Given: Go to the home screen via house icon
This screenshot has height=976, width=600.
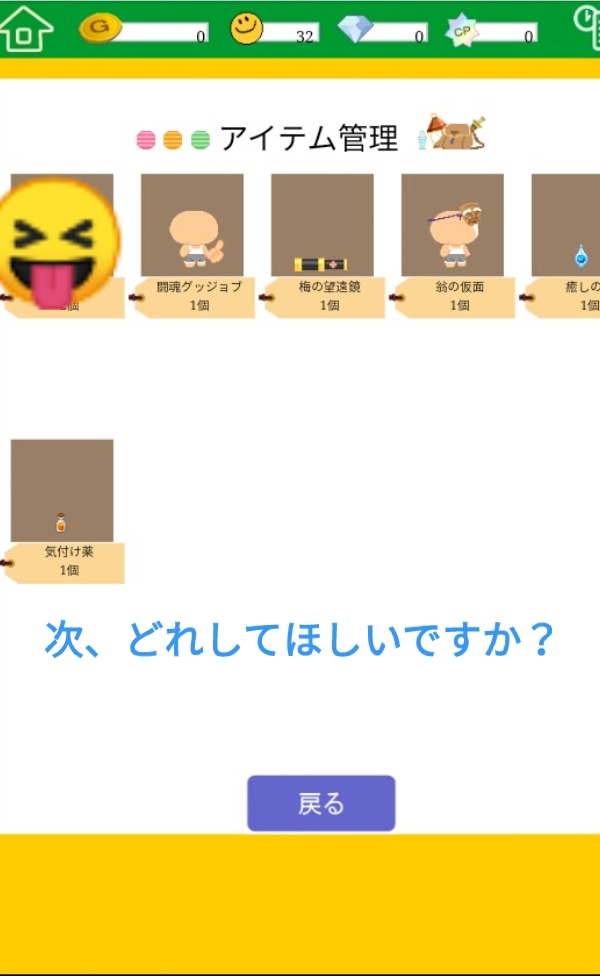Looking at the screenshot, I should 27,29.
